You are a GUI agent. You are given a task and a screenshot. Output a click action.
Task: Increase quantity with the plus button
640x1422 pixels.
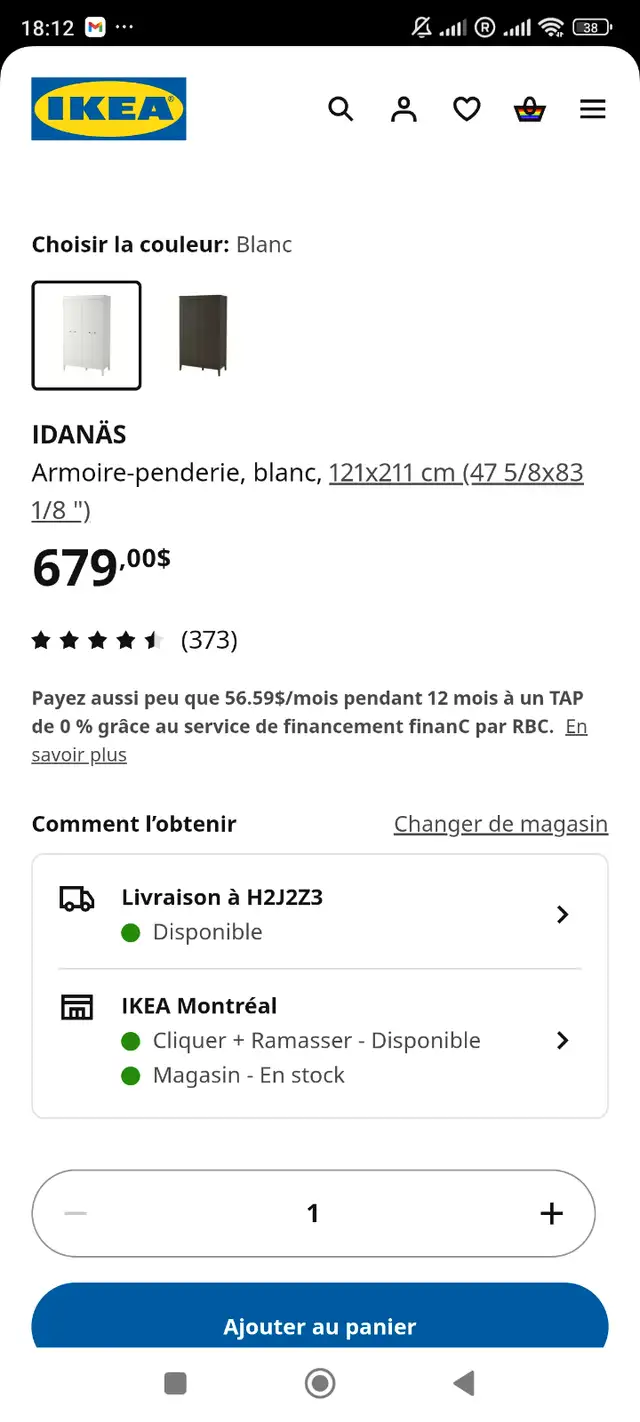(551, 1213)
